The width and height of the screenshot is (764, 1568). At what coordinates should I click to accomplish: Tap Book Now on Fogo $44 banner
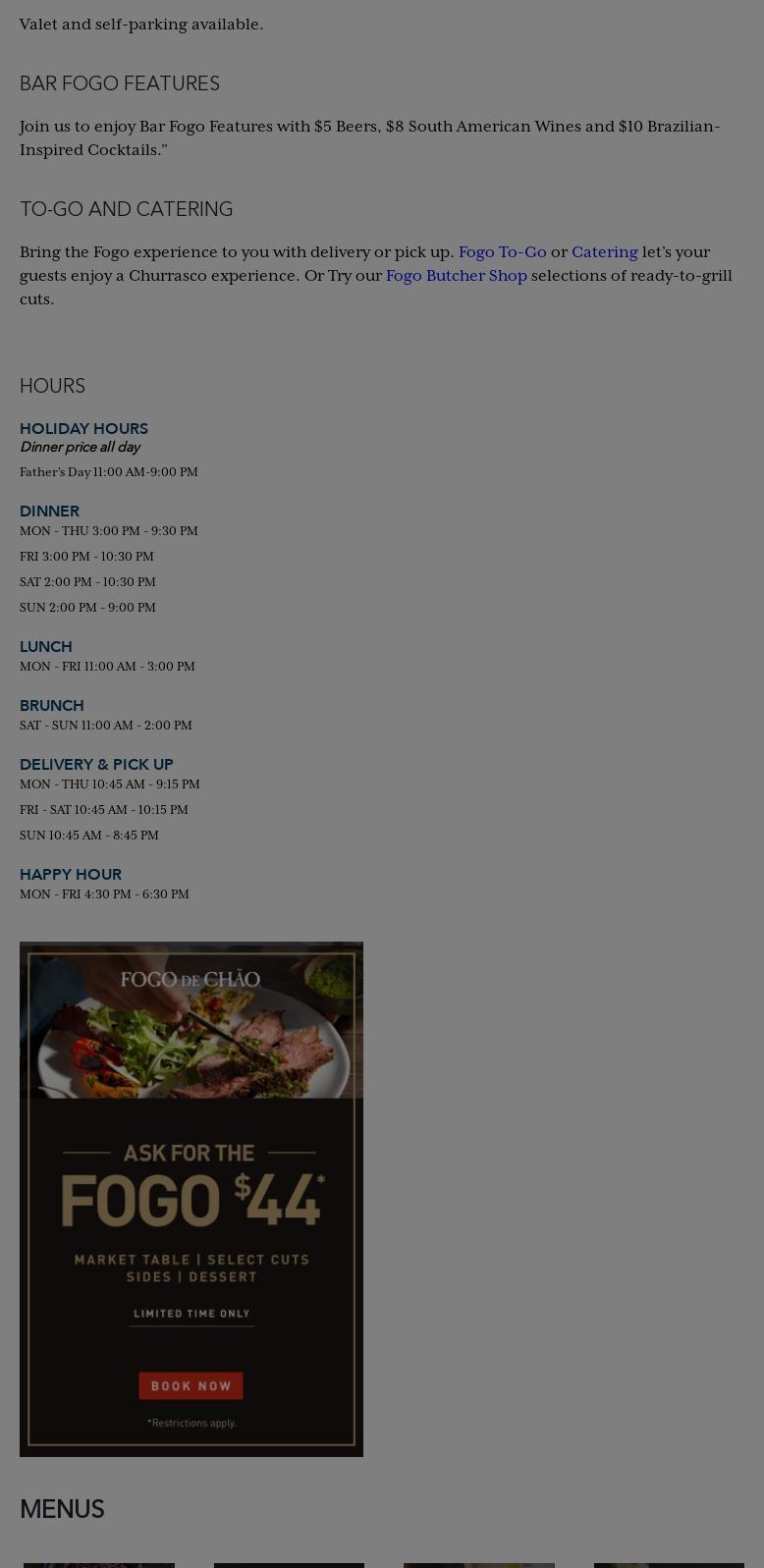[x=191, y=1385]
